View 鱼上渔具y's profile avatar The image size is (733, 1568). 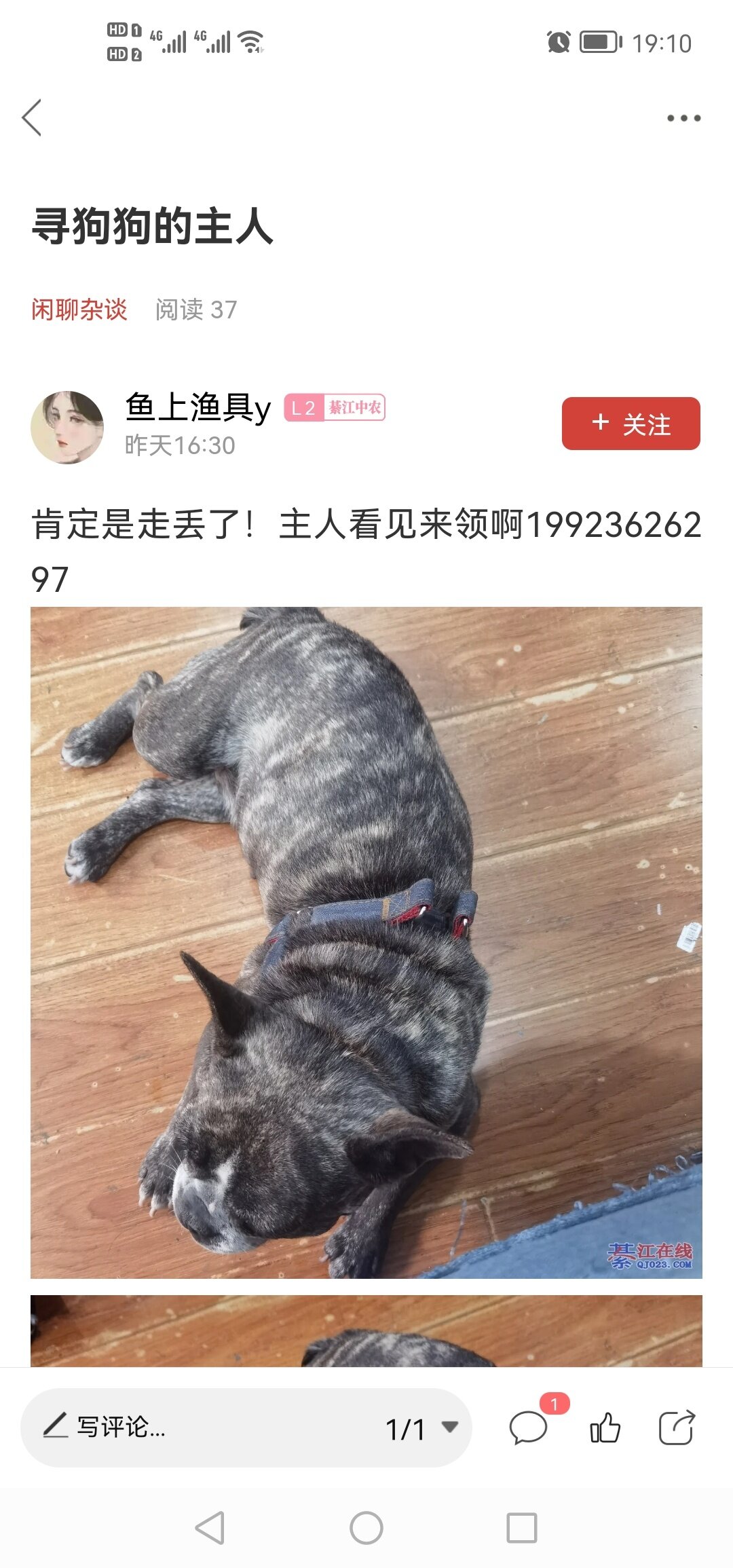coord(67,427)
